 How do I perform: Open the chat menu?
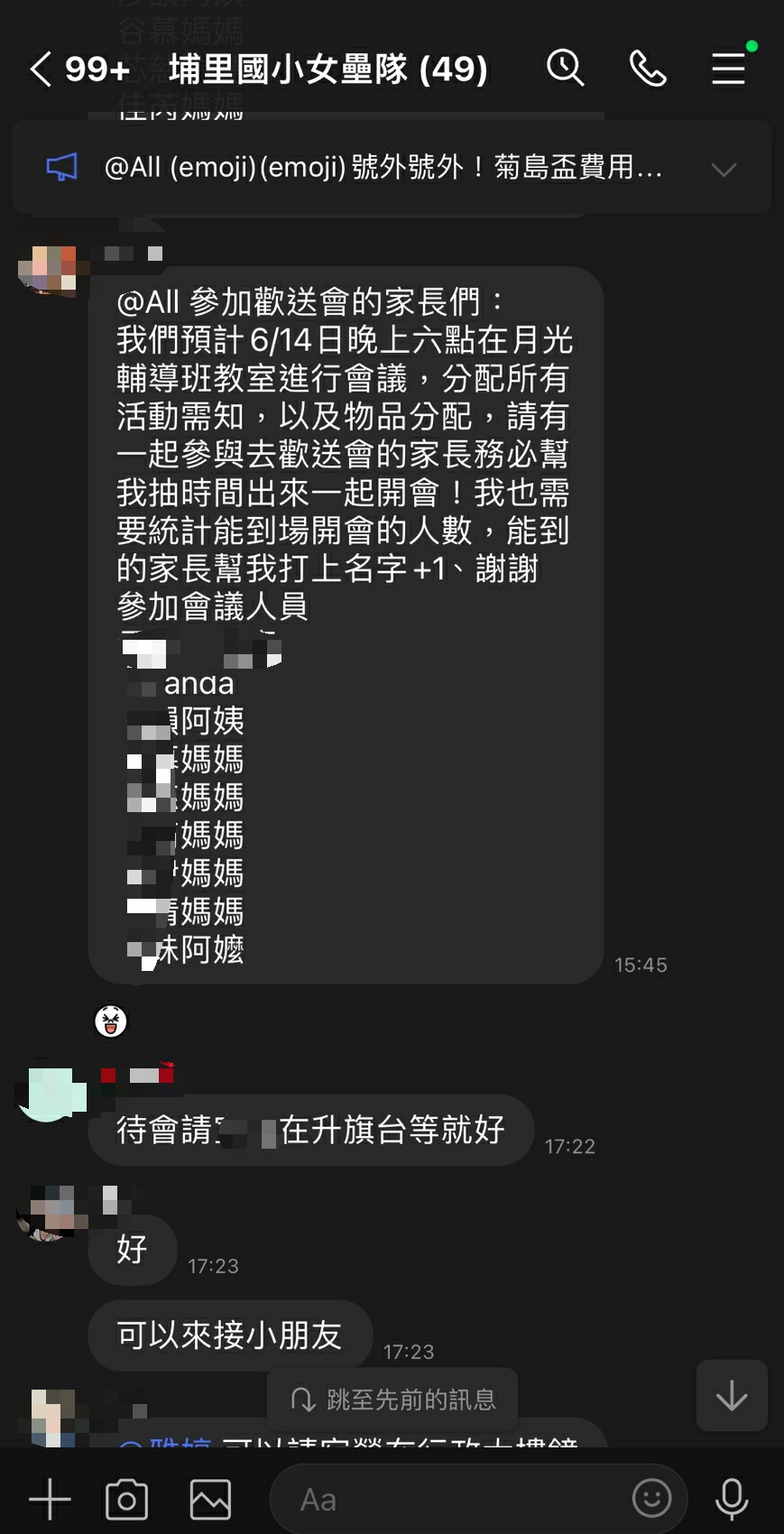727,69
